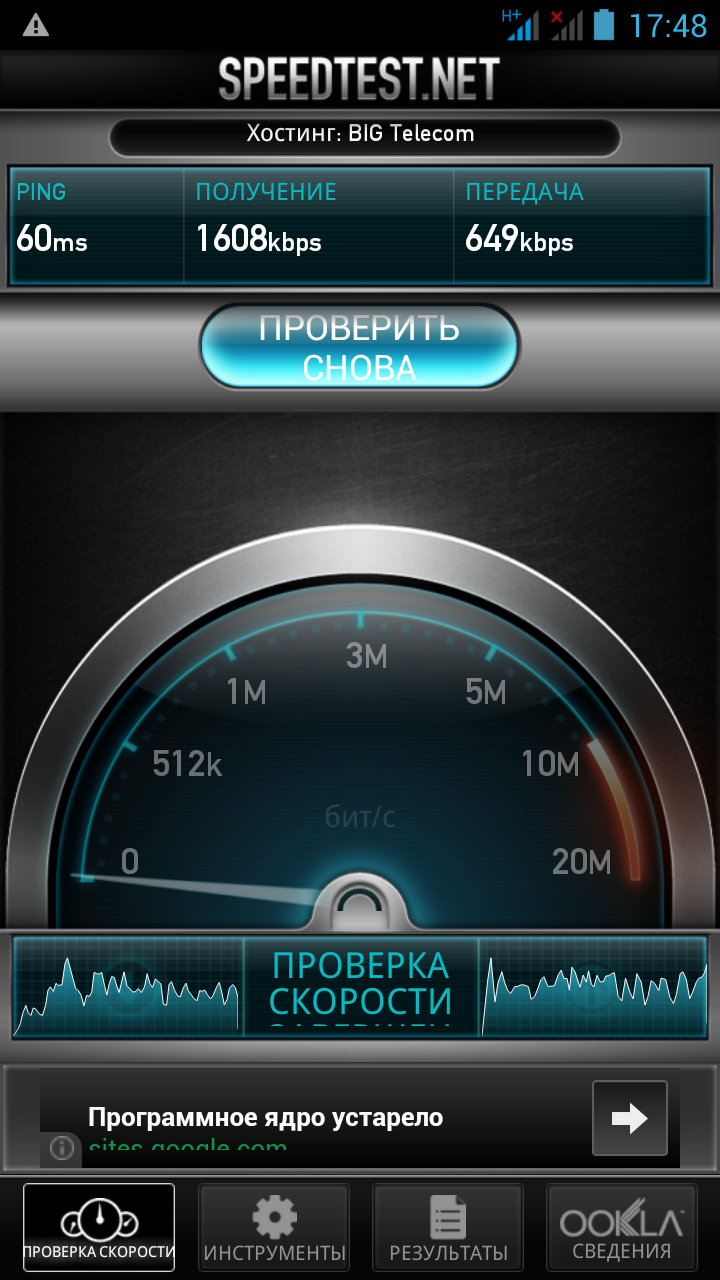720x1280 pixels.
Task: Open the ad arrow button
Action: tap(629, 1118)
